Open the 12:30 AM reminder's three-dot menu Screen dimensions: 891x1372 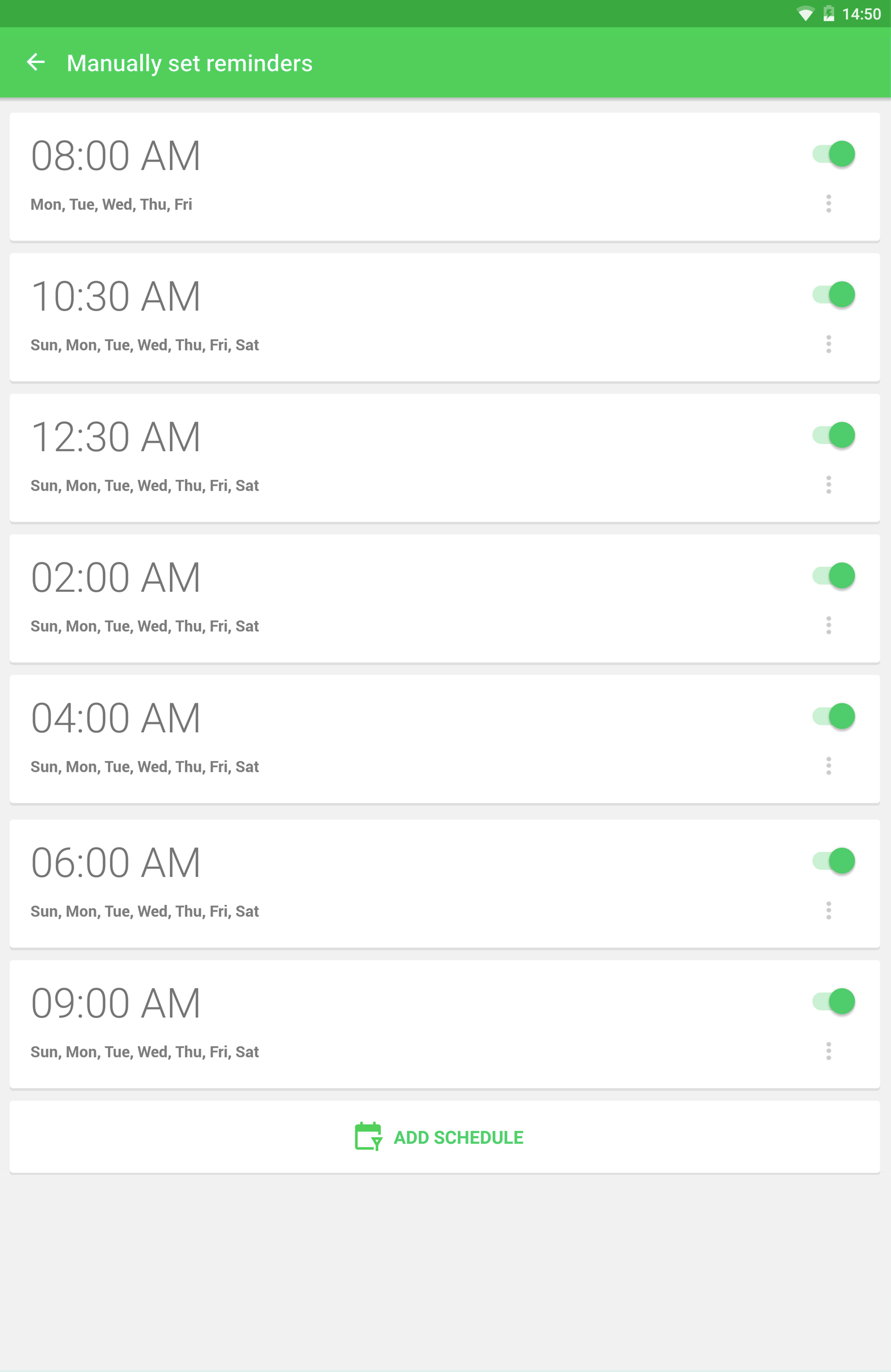[828, 485]
